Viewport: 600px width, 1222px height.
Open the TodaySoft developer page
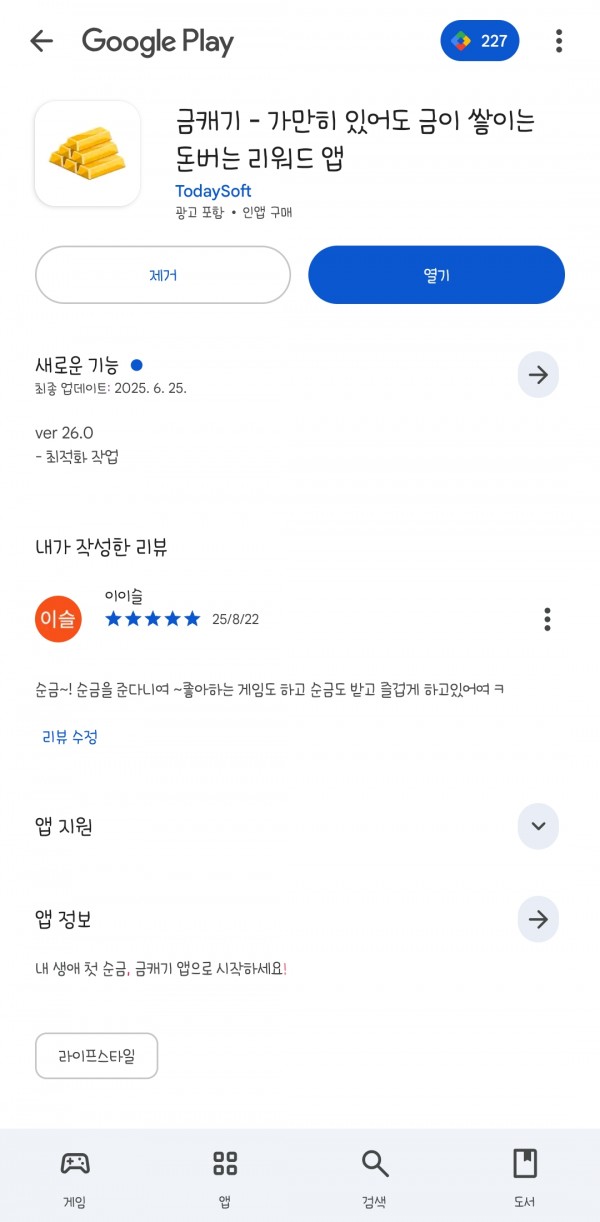point(213,191)
